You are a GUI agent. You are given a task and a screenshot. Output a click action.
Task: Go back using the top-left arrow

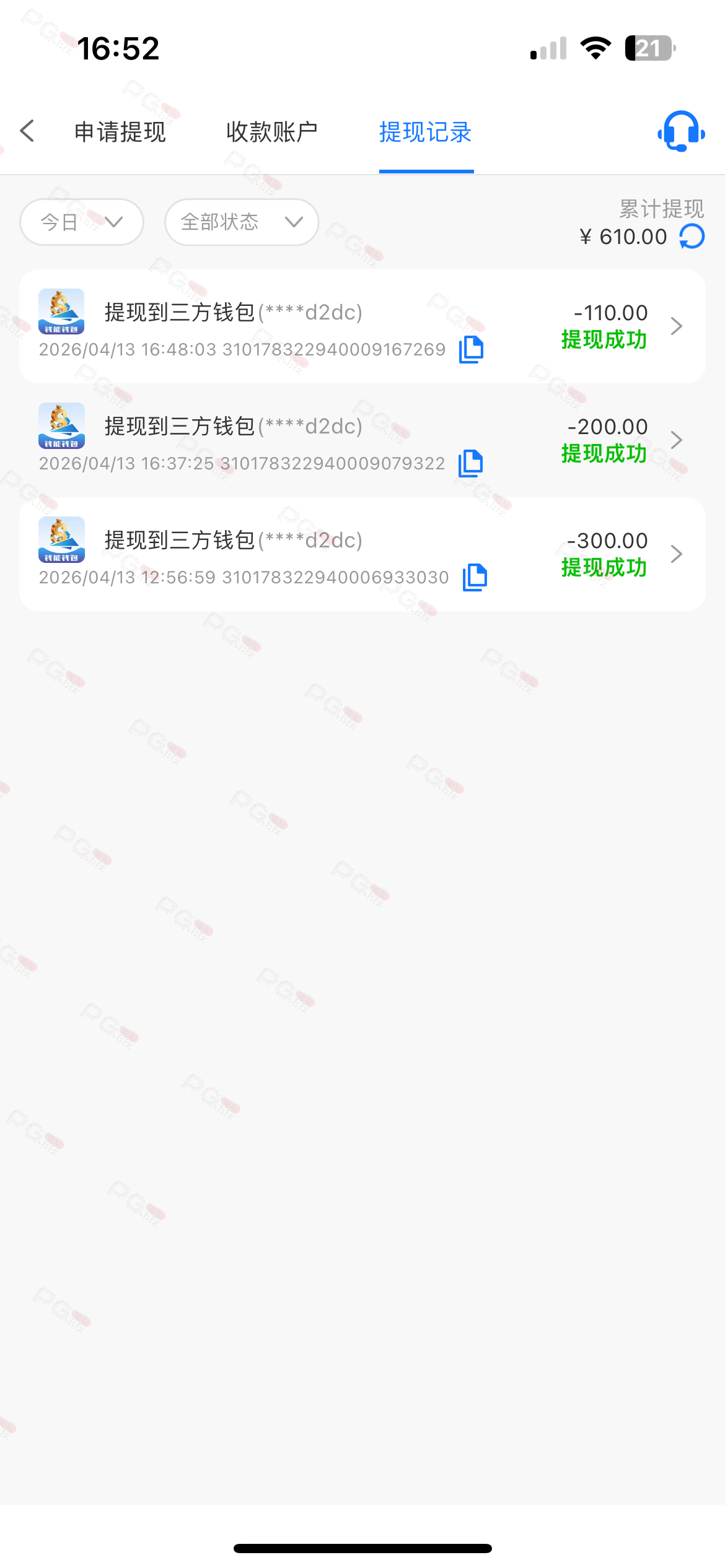tap(27, 131)
